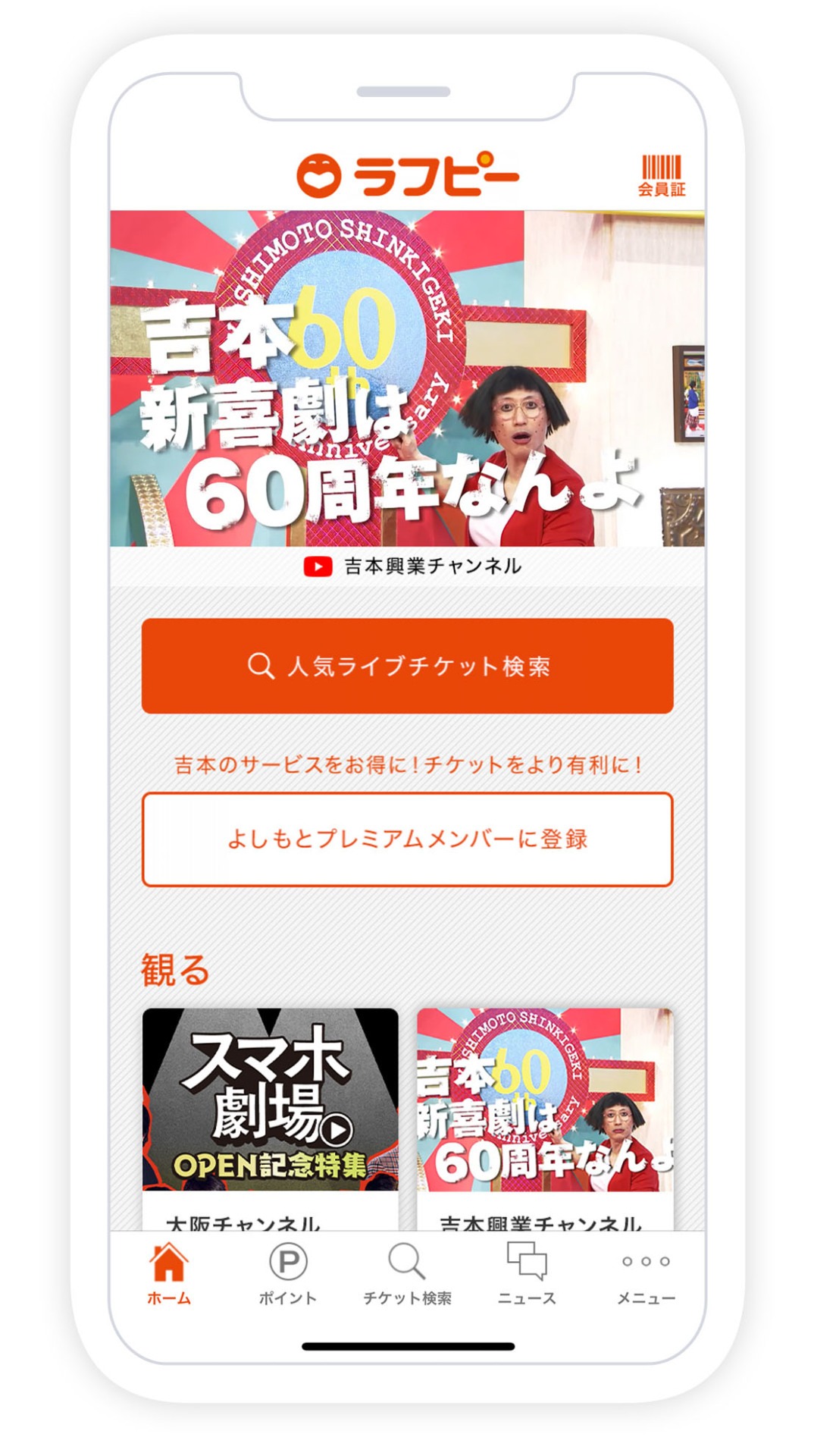Open the 会員証 membership card barcode
The image size is (814, 1456).
661,175
